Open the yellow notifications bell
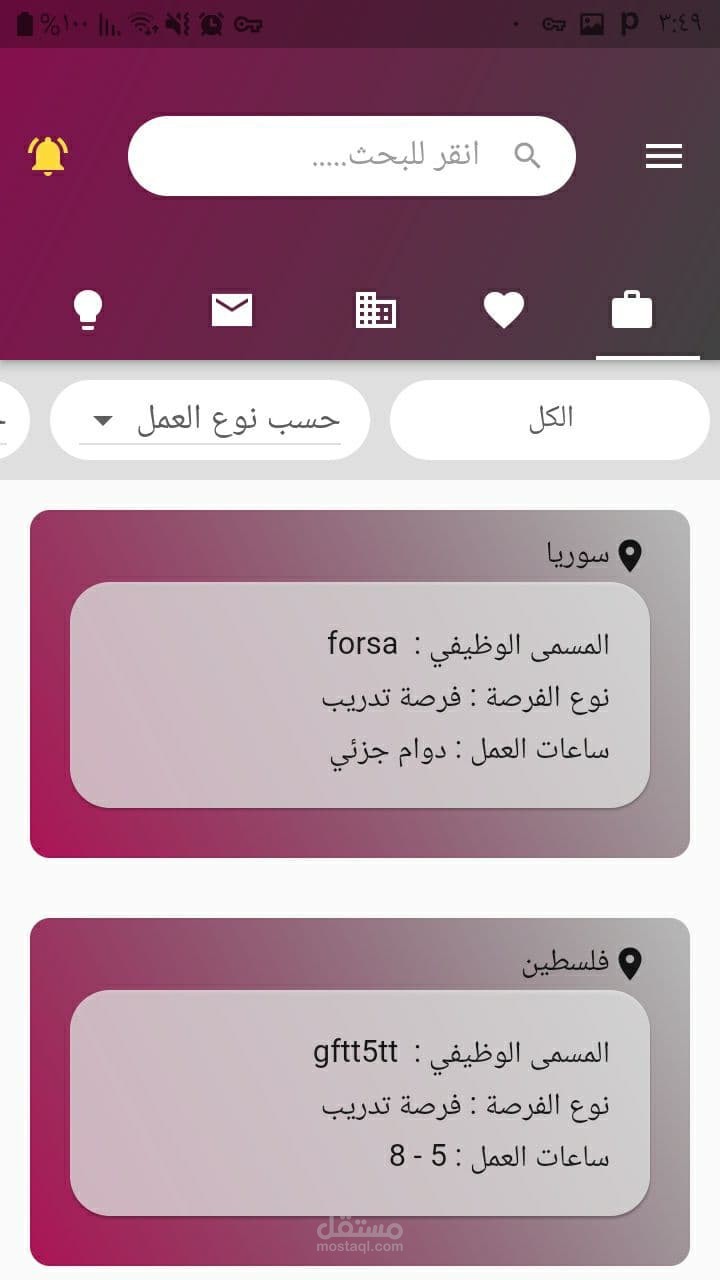This screenshot has height=1280, width=720. pyautogui.click(x=48, y=156)
